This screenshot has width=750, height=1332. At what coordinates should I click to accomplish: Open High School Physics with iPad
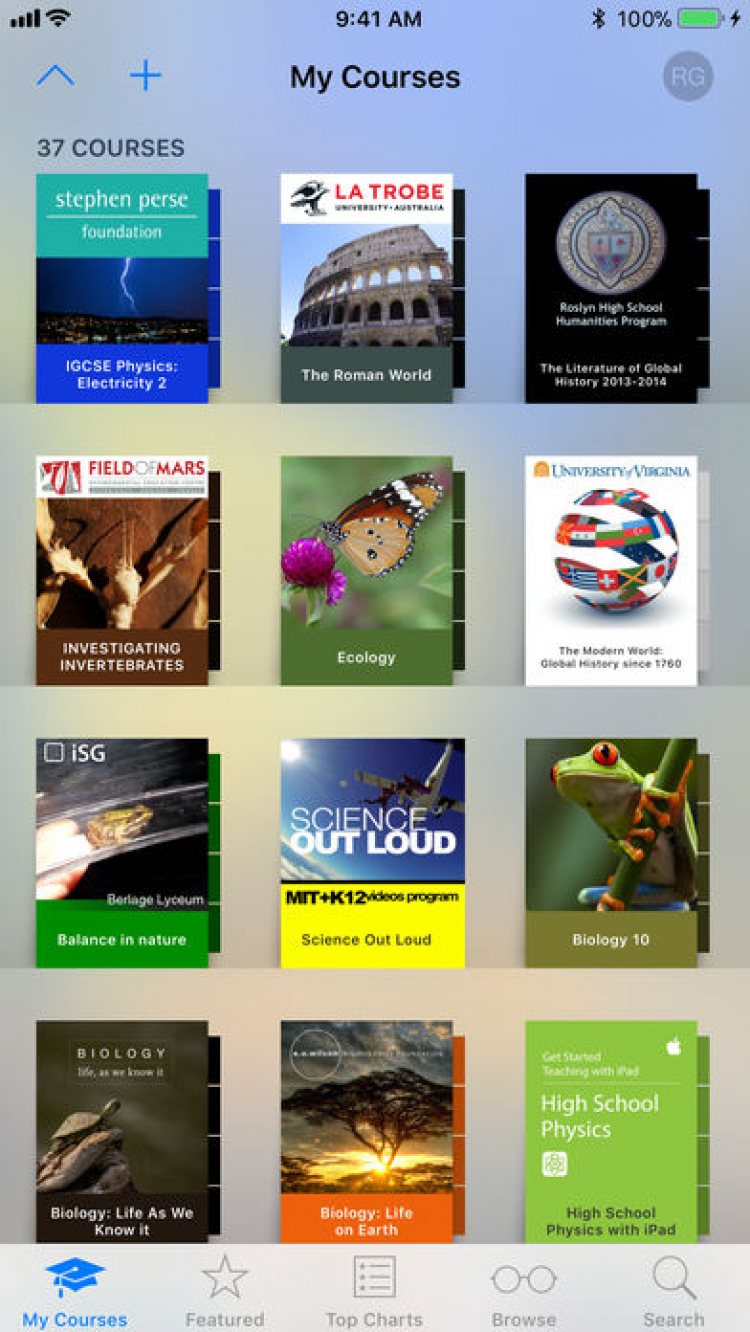pos(610,1130)
